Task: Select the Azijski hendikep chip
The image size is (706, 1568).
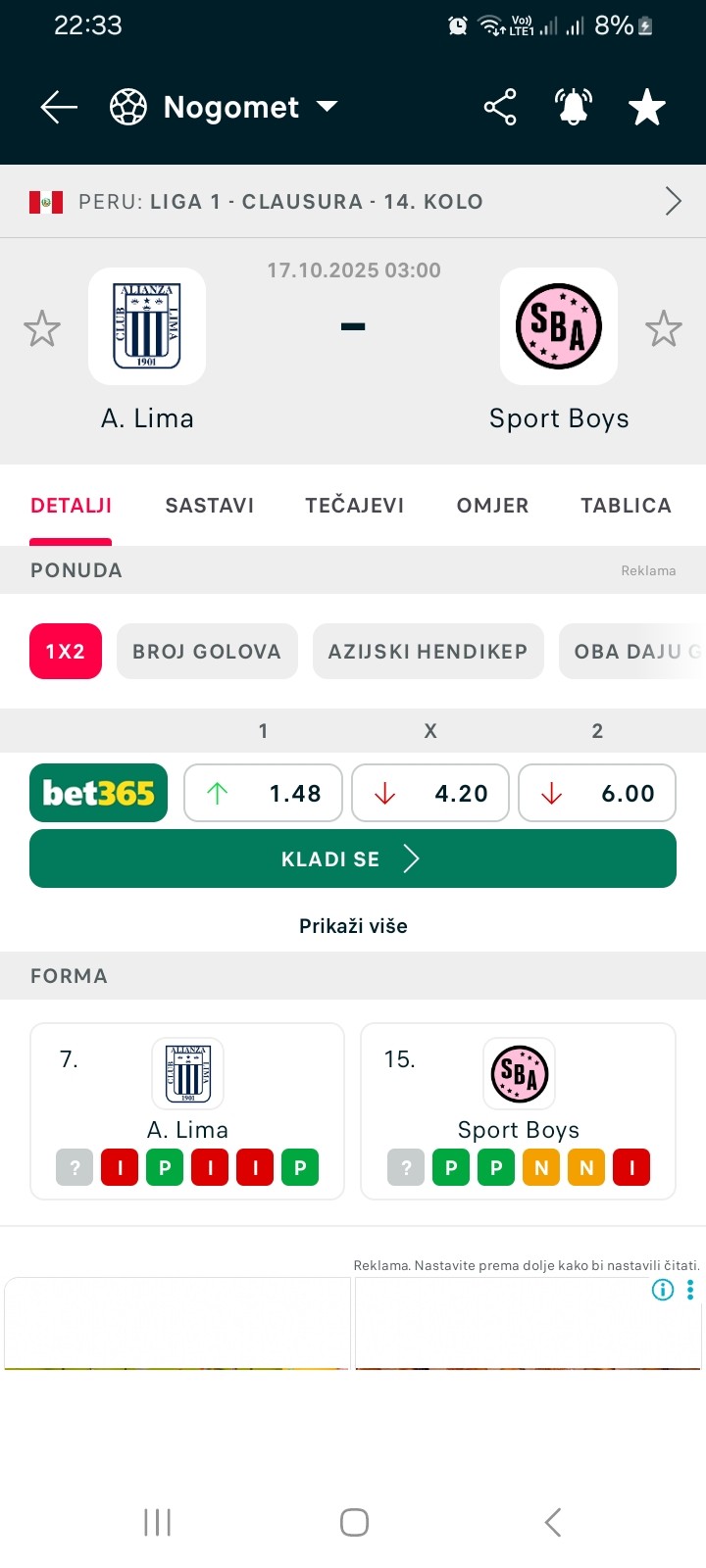Action: click(428, 652)
